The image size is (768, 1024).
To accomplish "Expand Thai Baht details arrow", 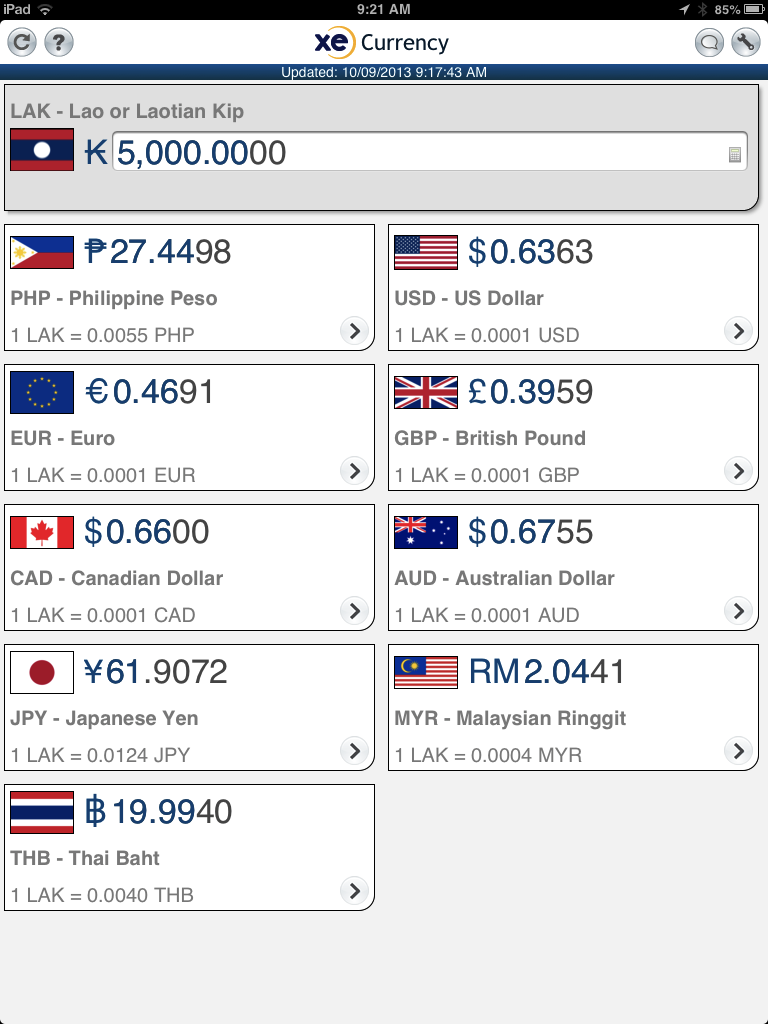I will point(355,890).
